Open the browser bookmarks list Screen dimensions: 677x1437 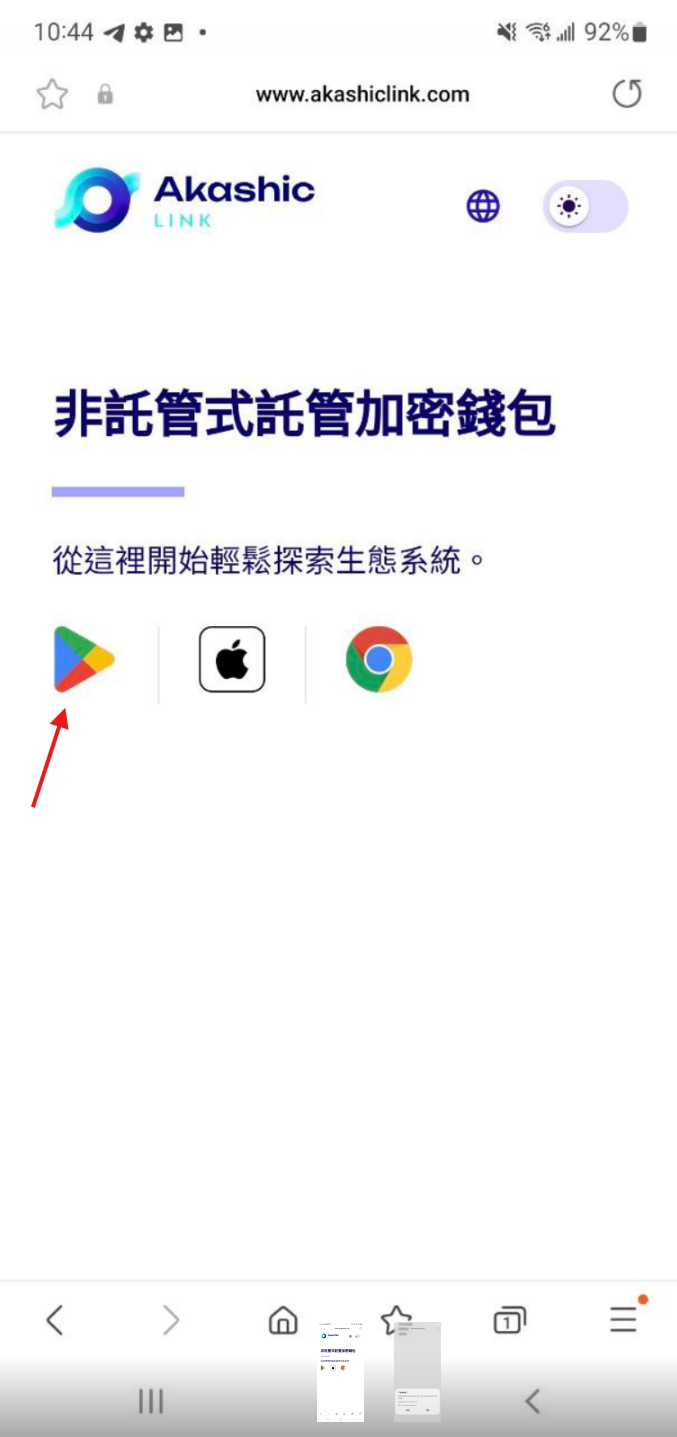pyautogui.click(x=397, y=1318)
